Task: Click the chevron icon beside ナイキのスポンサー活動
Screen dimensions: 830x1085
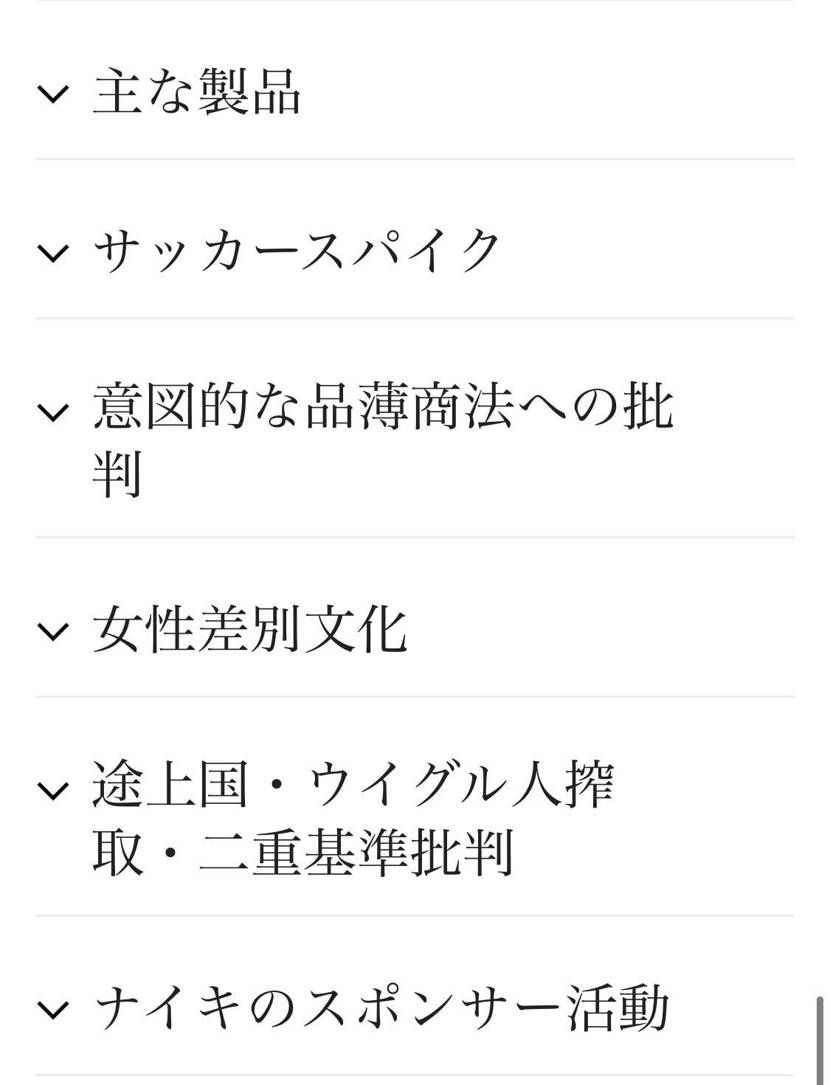Action: pyautogui.click(x=52, y=1012)
